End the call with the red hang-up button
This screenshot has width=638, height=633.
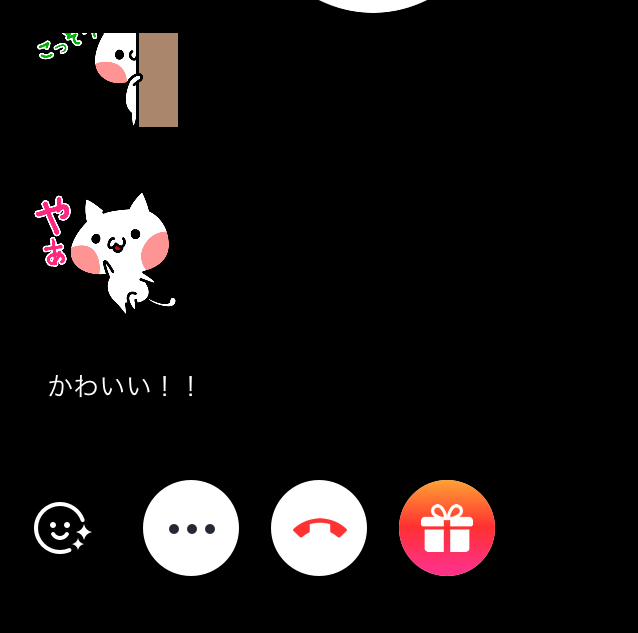tap(319, 528)
